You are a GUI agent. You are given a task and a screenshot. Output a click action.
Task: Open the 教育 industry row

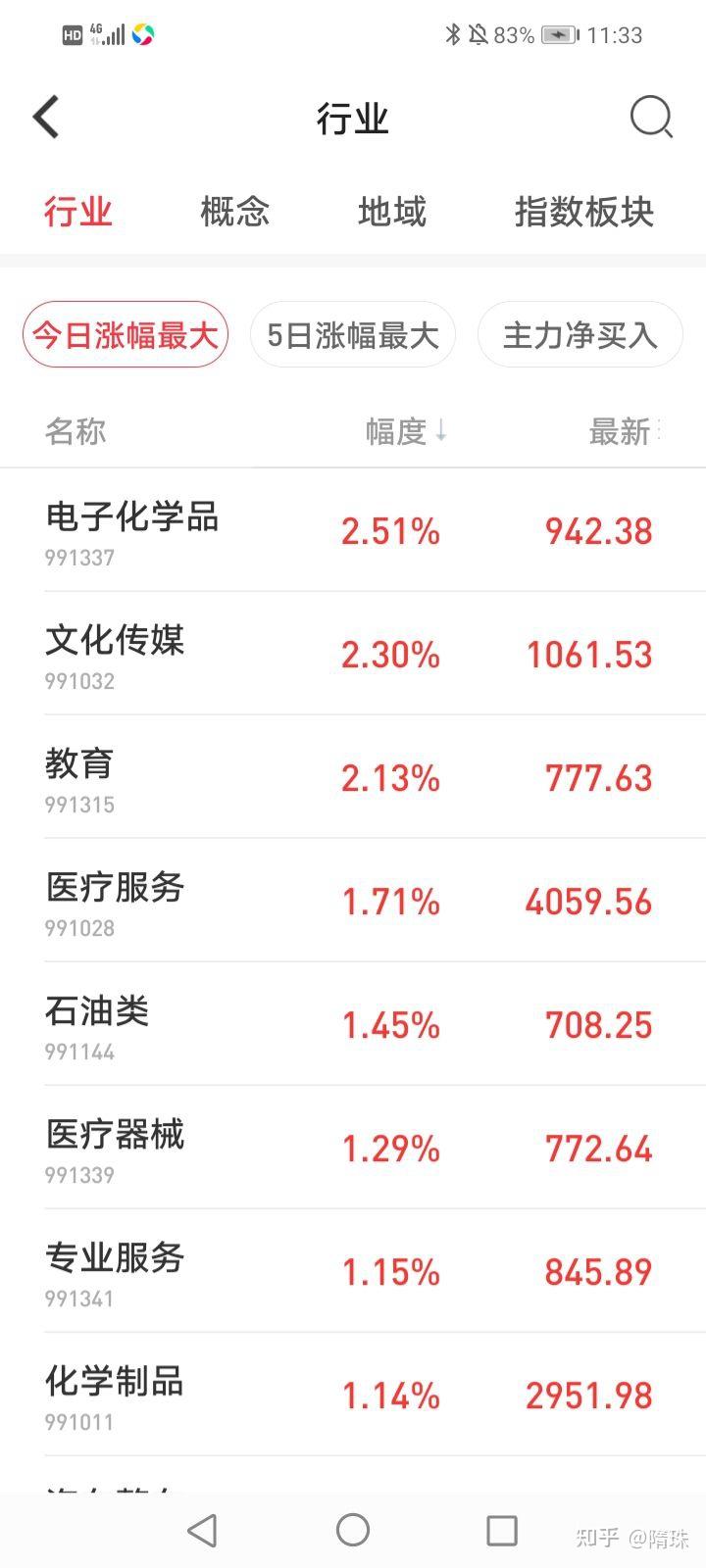353,777
